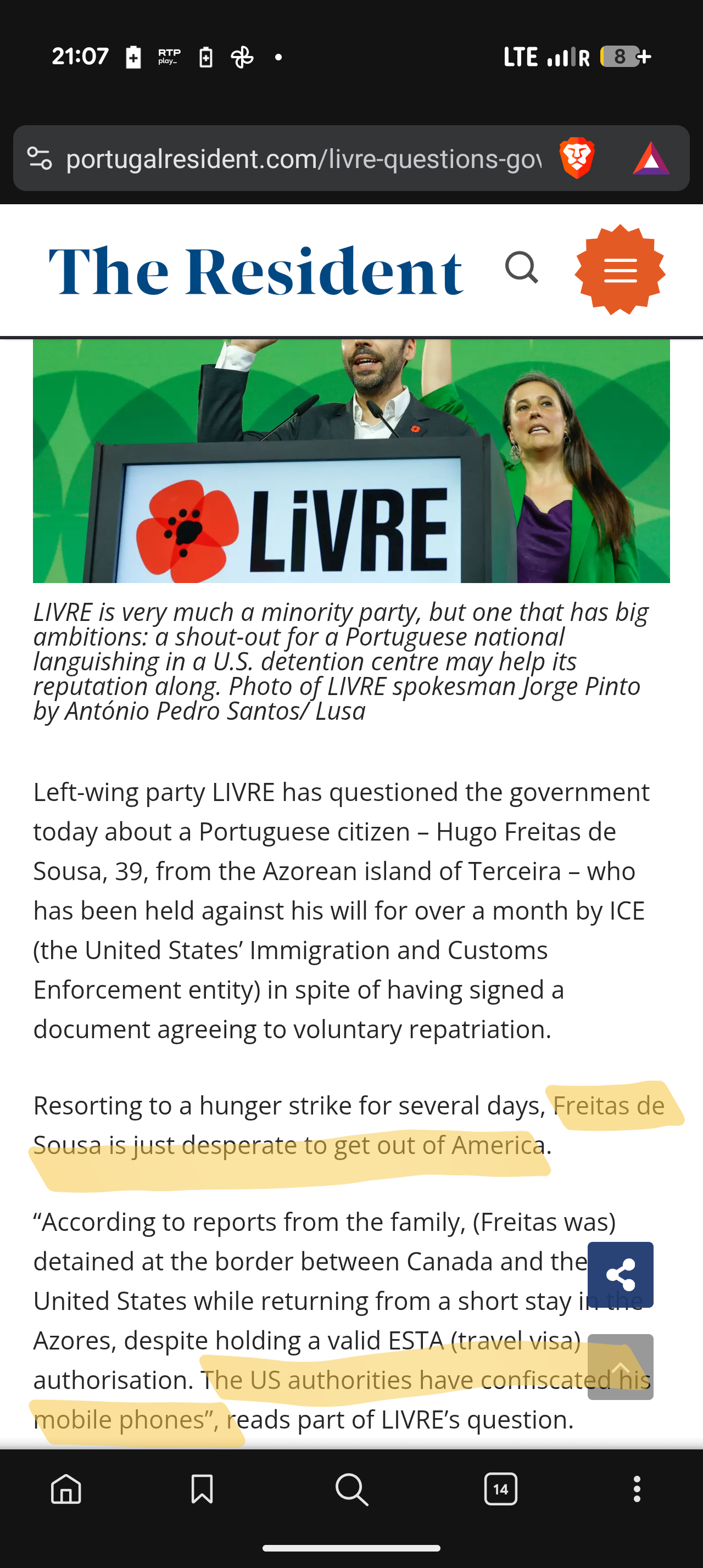Screen dimensions: 703x1568
Task: Jump back to the top of the page
Action: [620, 1367]
